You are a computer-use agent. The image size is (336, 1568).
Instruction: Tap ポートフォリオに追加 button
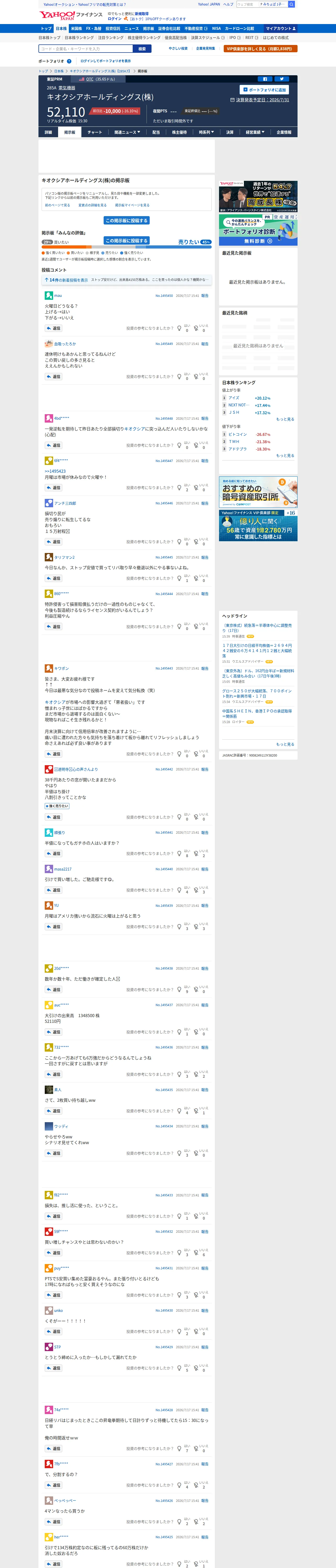pos(264,89)
